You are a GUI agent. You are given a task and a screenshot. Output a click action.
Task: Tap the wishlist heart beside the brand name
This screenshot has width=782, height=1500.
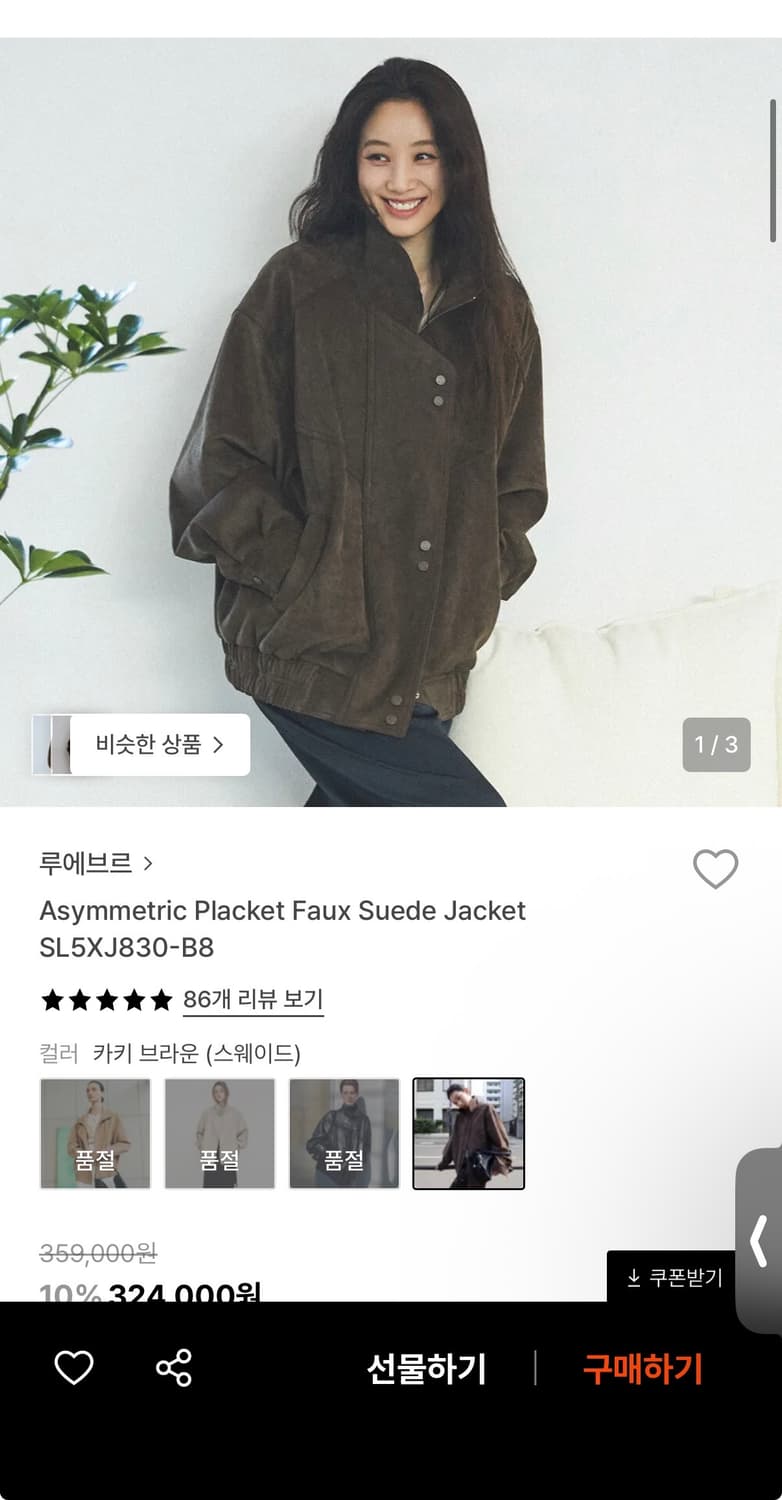coord(717,871)
